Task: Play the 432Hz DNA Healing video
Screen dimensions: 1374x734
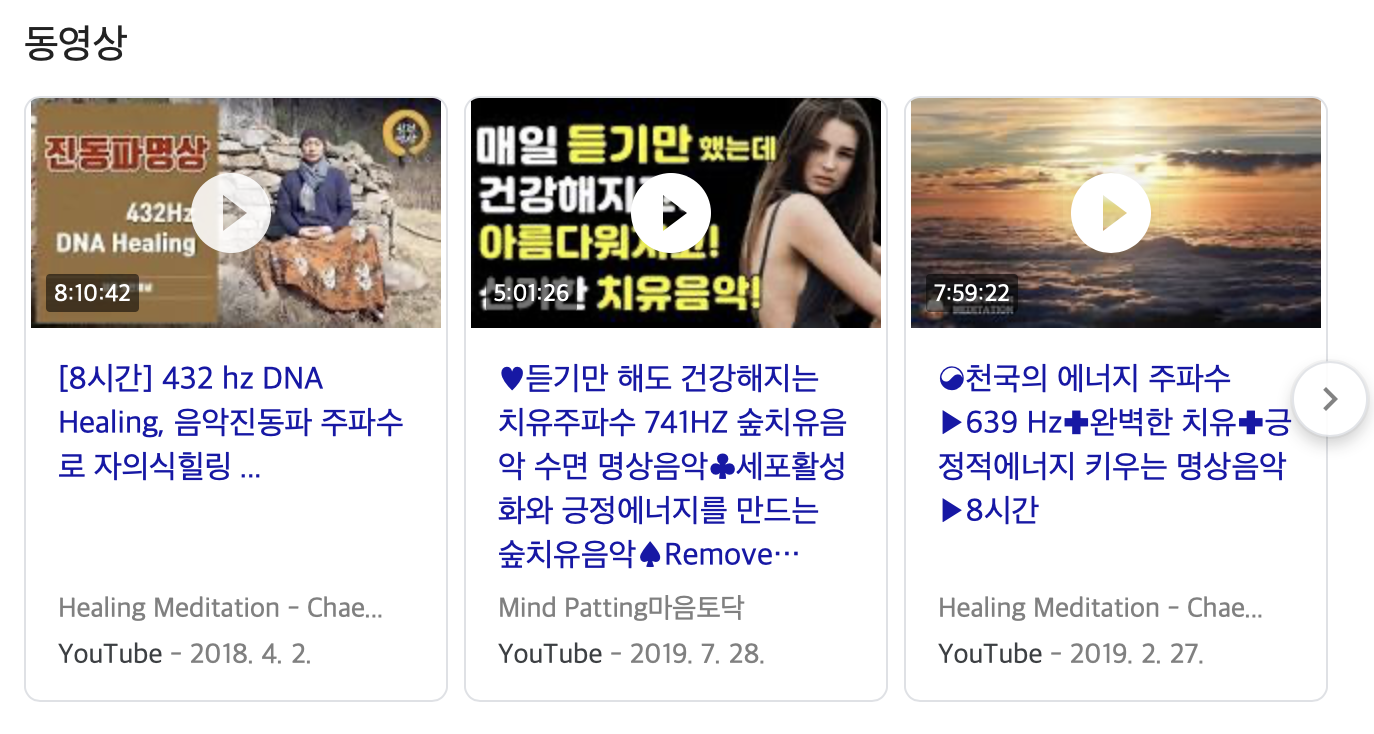Action: [x=231, y=213]
